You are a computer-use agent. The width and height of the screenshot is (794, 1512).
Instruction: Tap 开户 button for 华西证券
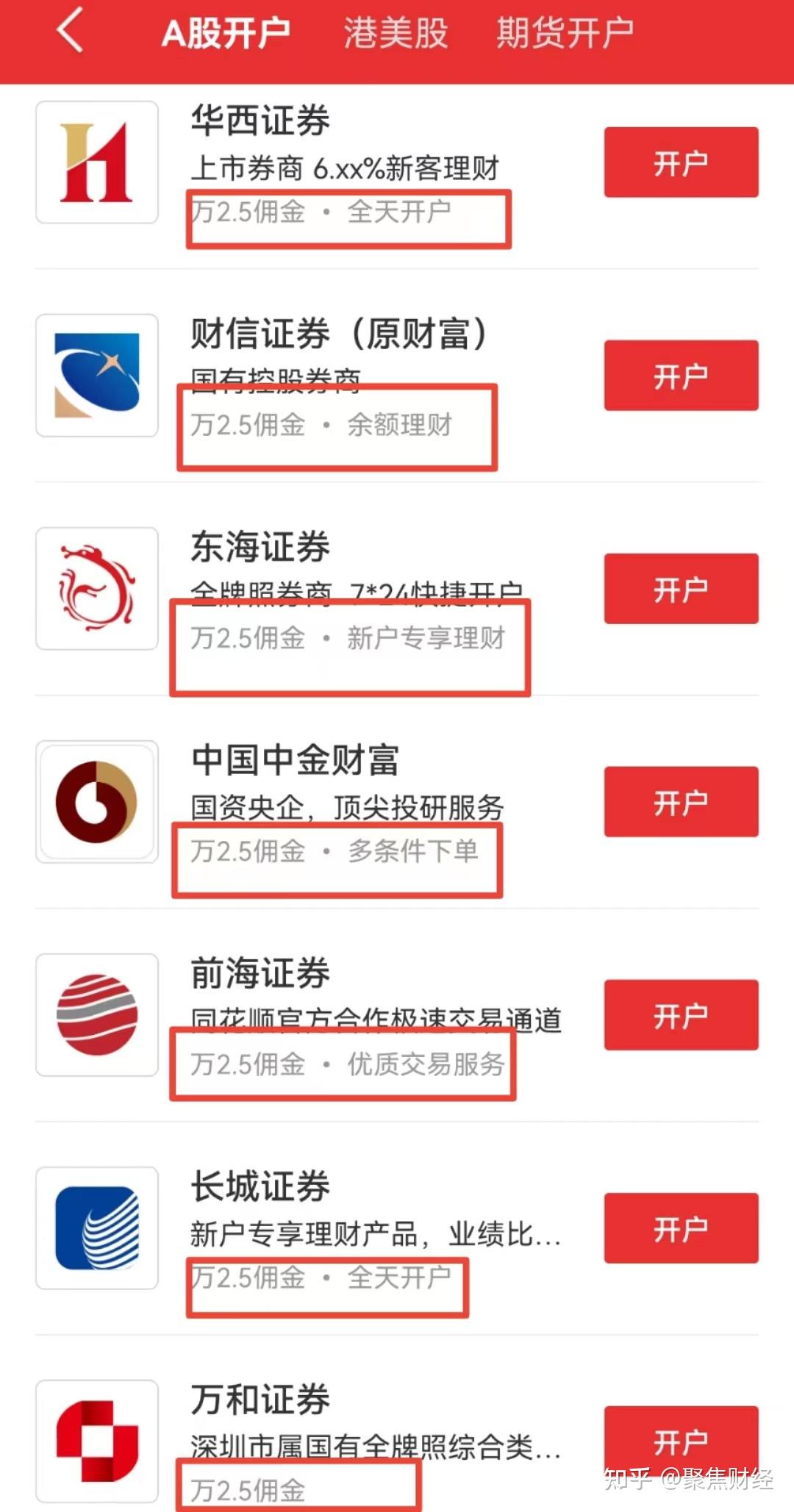[680, 161]
